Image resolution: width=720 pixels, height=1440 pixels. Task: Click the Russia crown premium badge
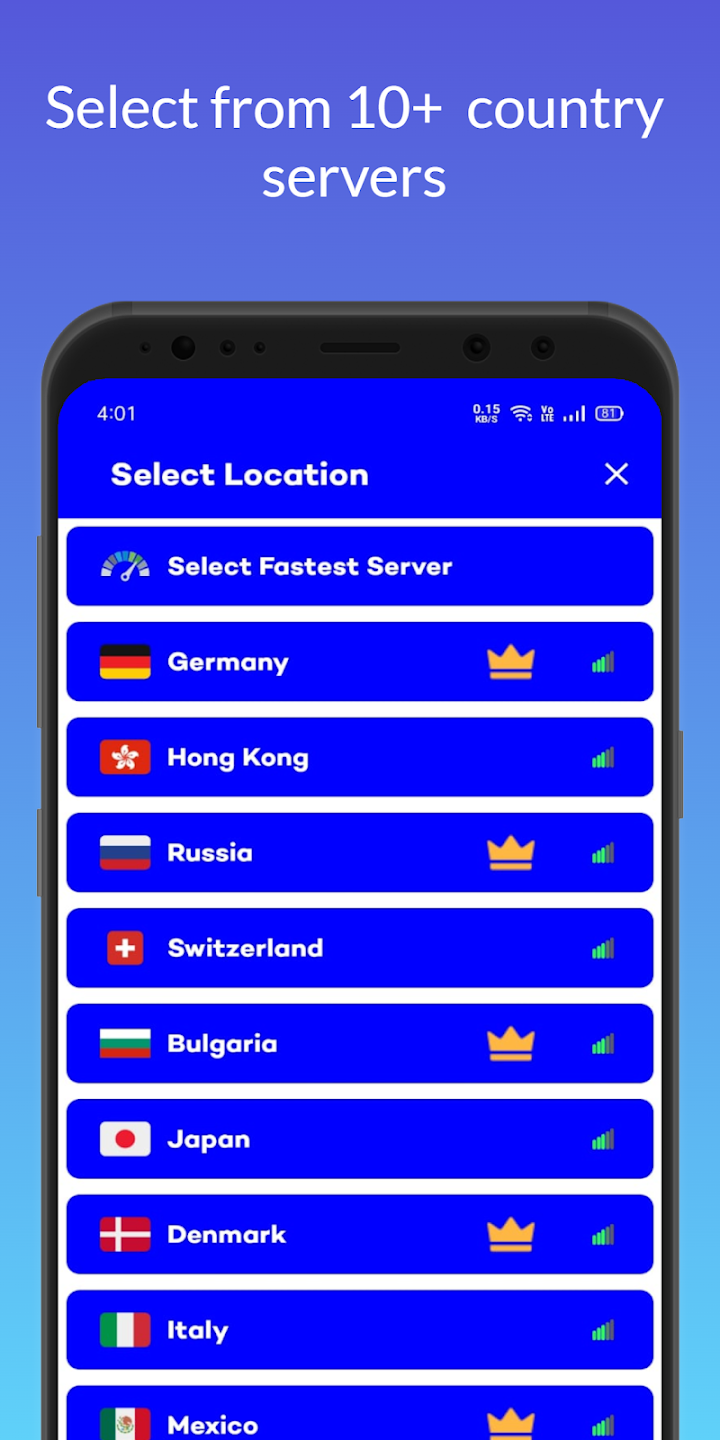(511, 852)
